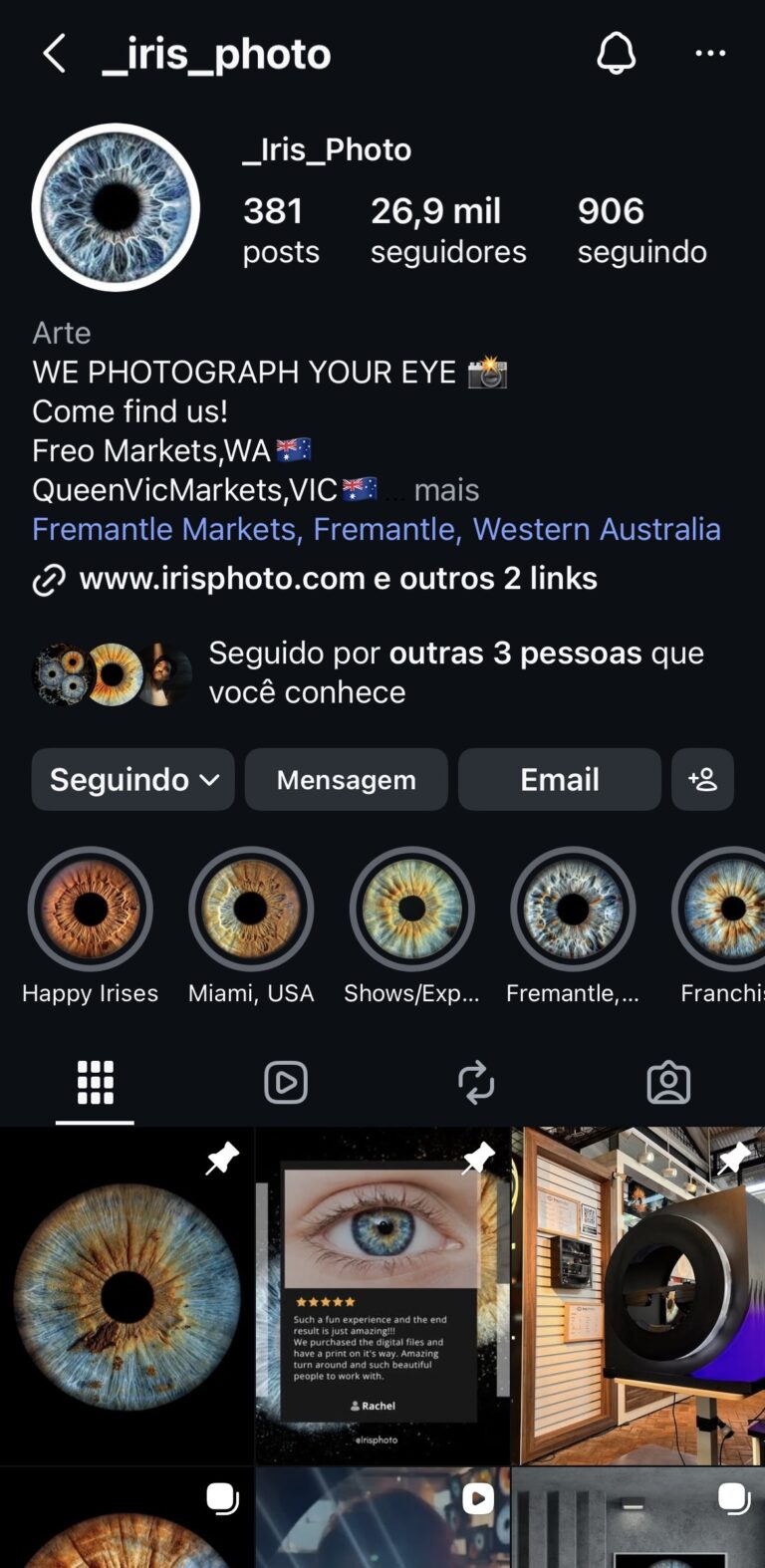Open the link icon beside www.irisphoto.com

[x=49, y=578]
